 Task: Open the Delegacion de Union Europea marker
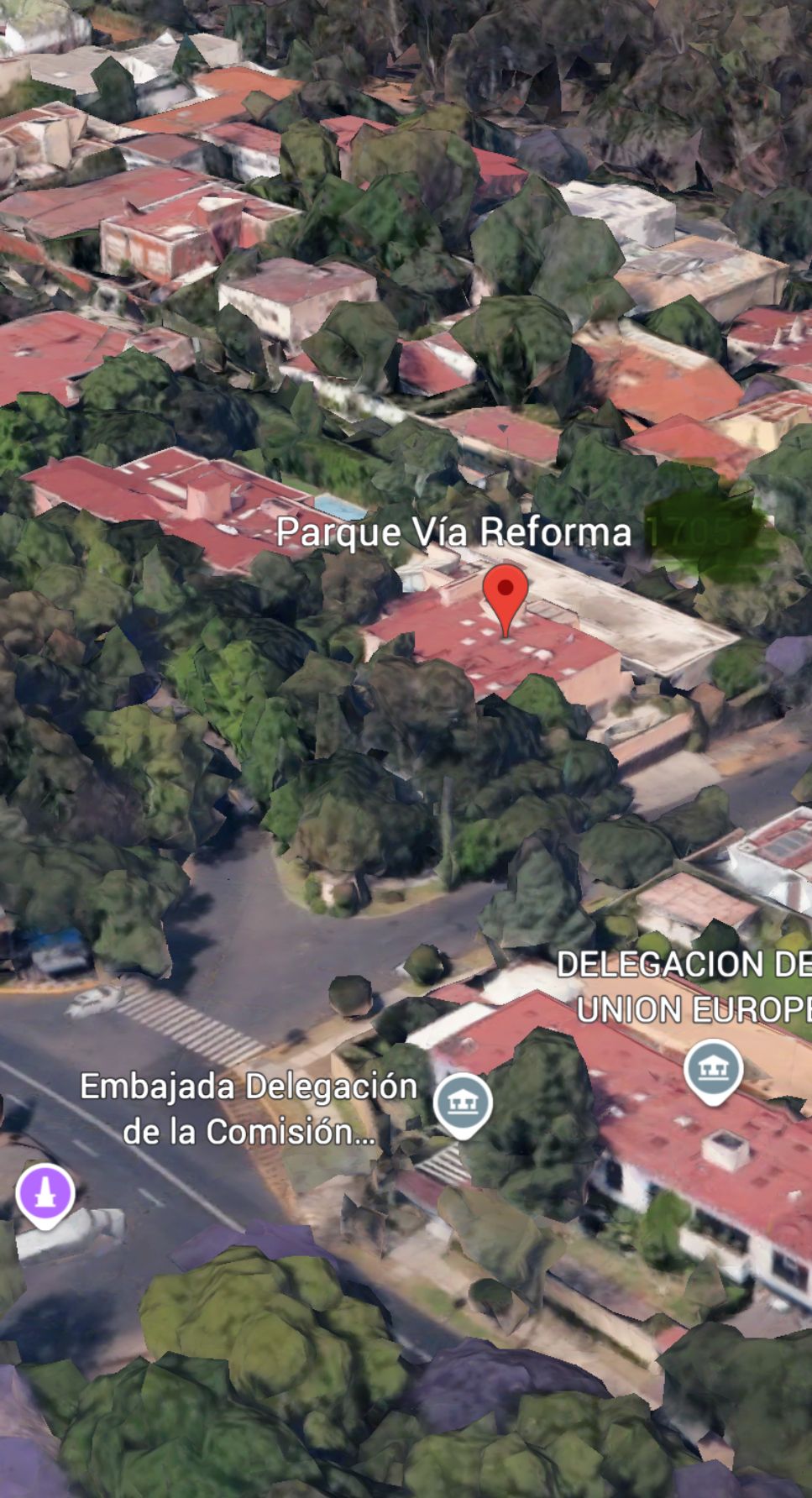pyautogui.click(x=712, y=1069)
